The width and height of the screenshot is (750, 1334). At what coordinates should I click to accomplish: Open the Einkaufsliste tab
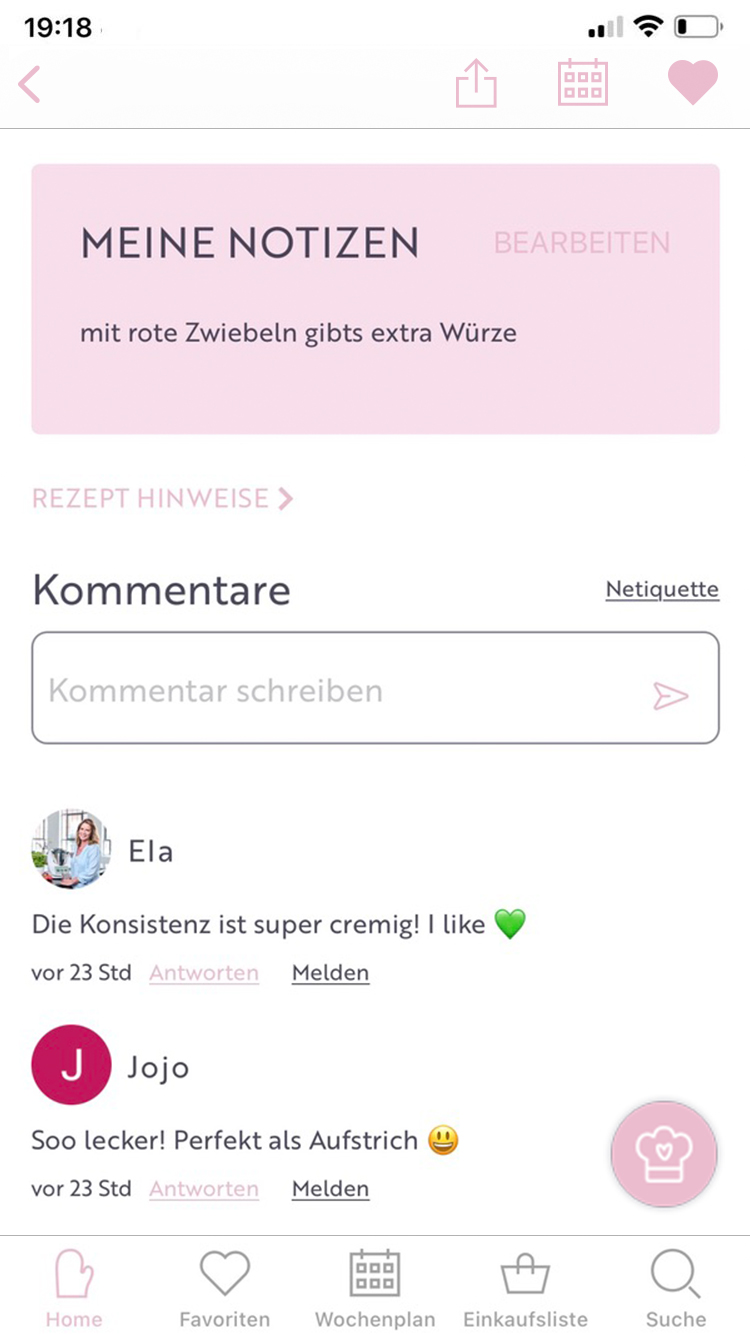tap(525, 1288)
